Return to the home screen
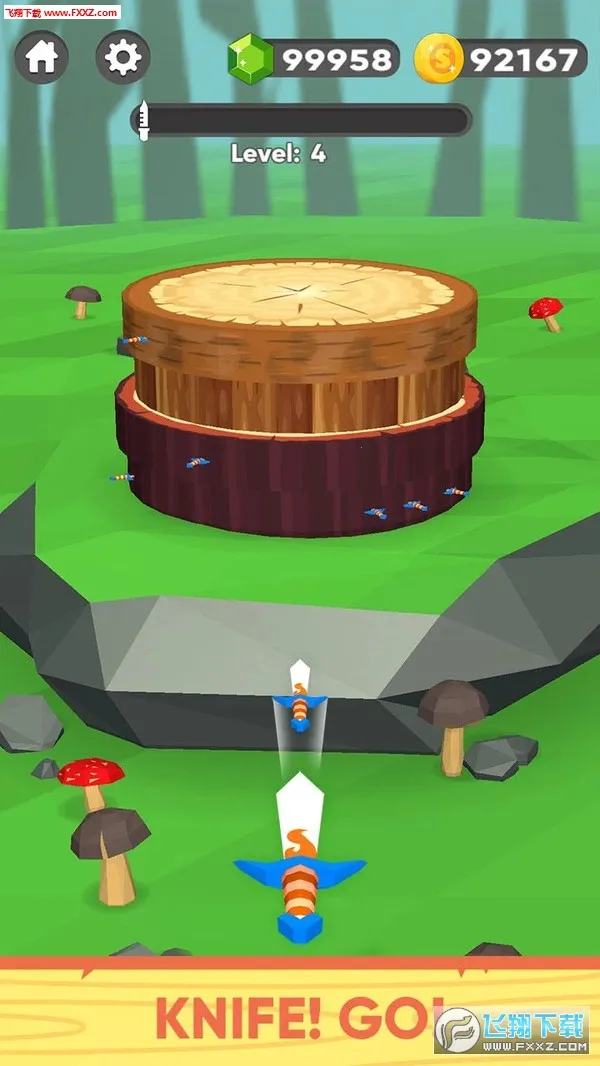The height and width of the screenshot is (1066, 600). tap(41, 57)
